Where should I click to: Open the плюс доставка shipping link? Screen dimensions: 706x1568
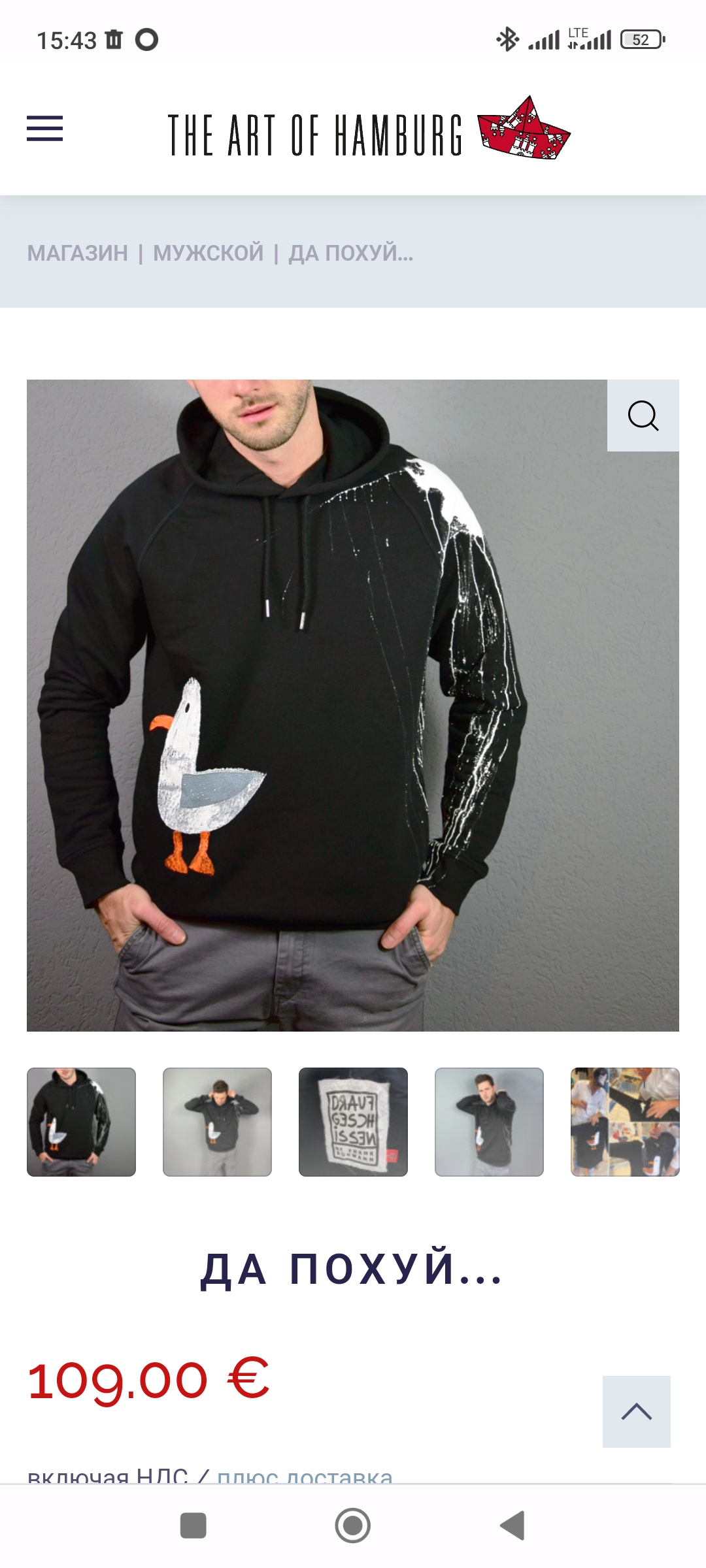(305, 1475)
